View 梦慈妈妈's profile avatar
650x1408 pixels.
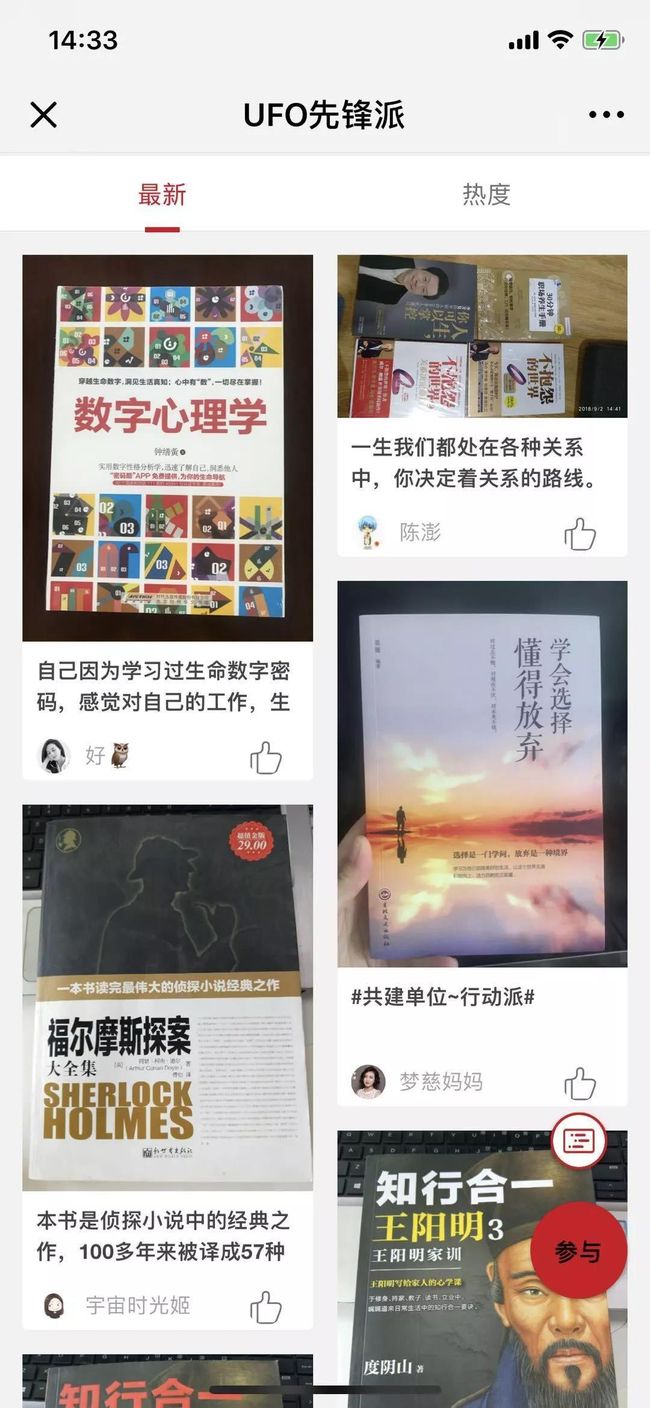(x=368, y=1082)
